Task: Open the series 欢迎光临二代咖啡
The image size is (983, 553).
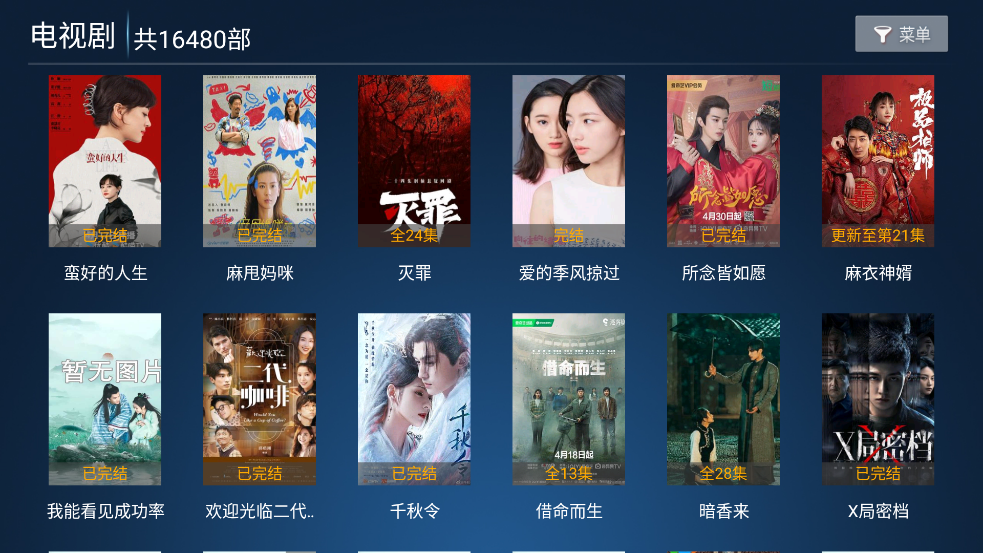Action: pos(259,400)
